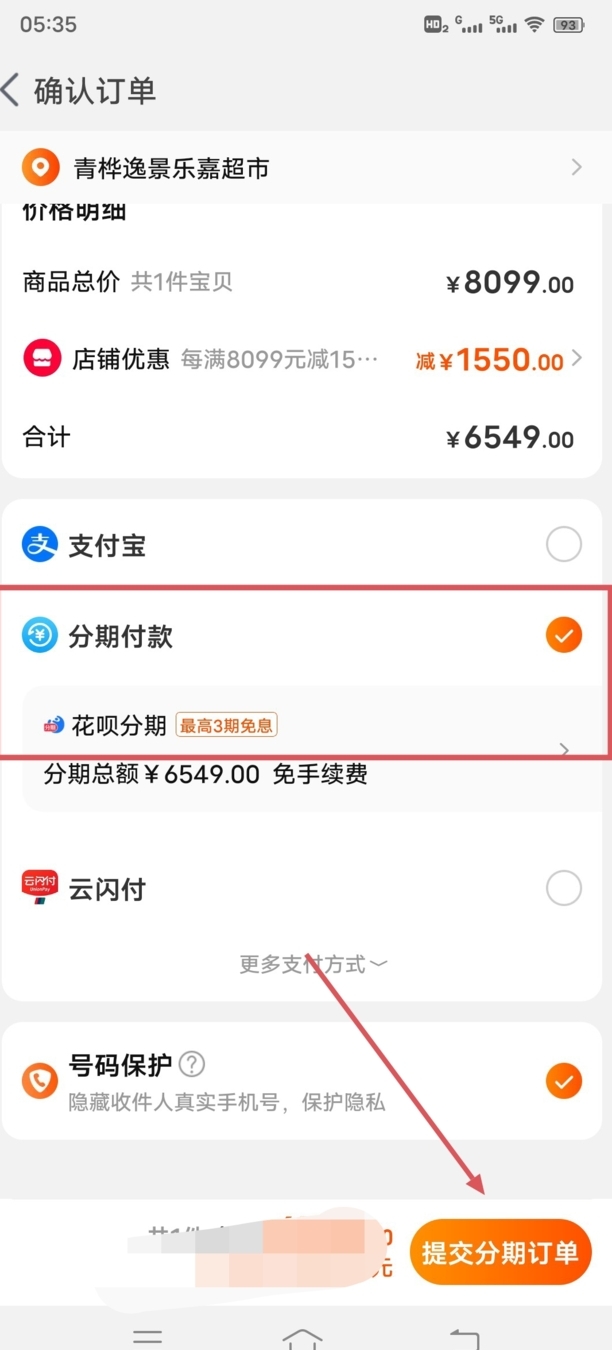612x1350 pixels.
Task: Open the 号码保护 help icon
Action: click(x=192, y=1063)
